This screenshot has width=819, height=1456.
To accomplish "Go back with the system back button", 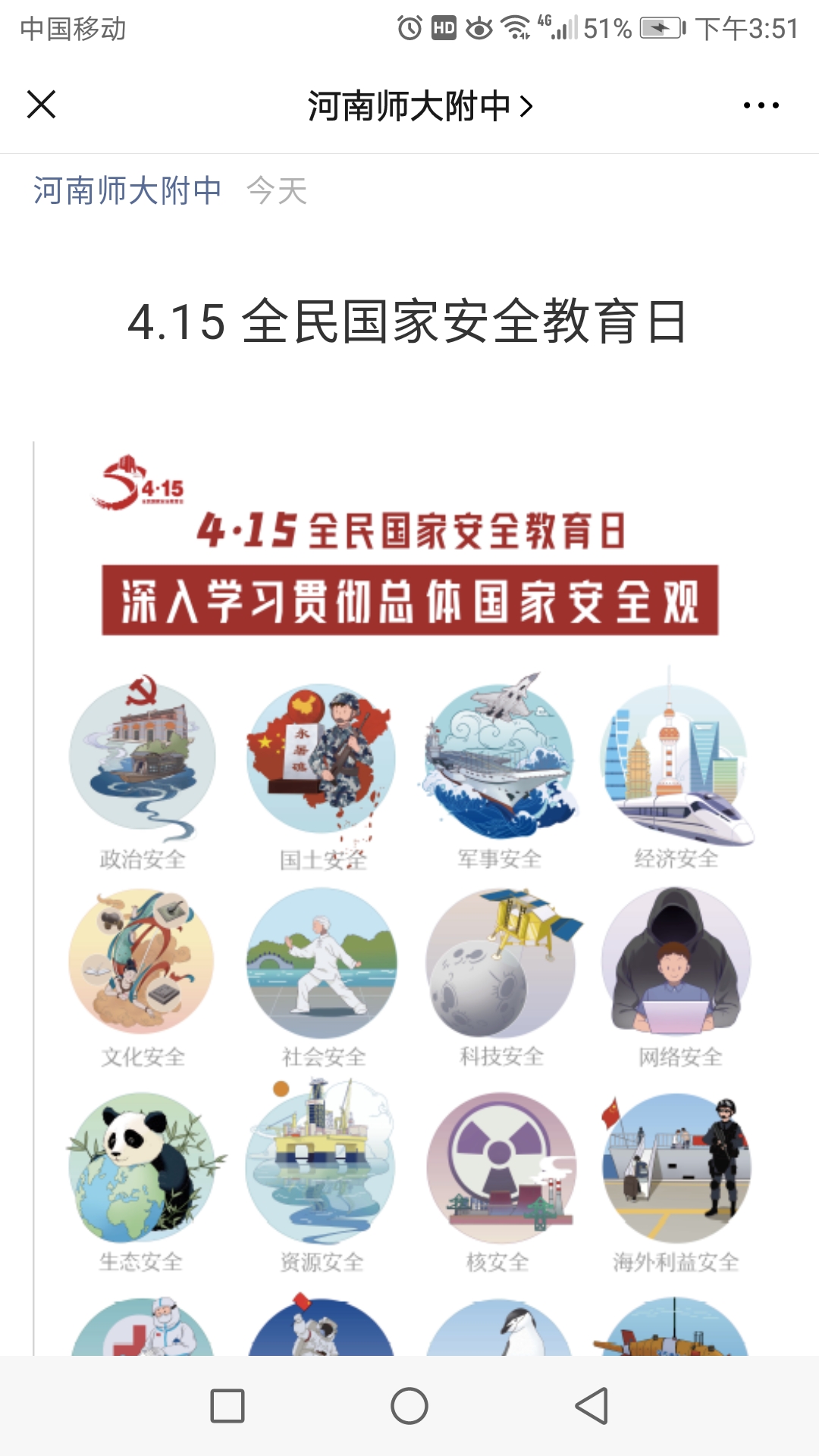I will point(591,1406).
